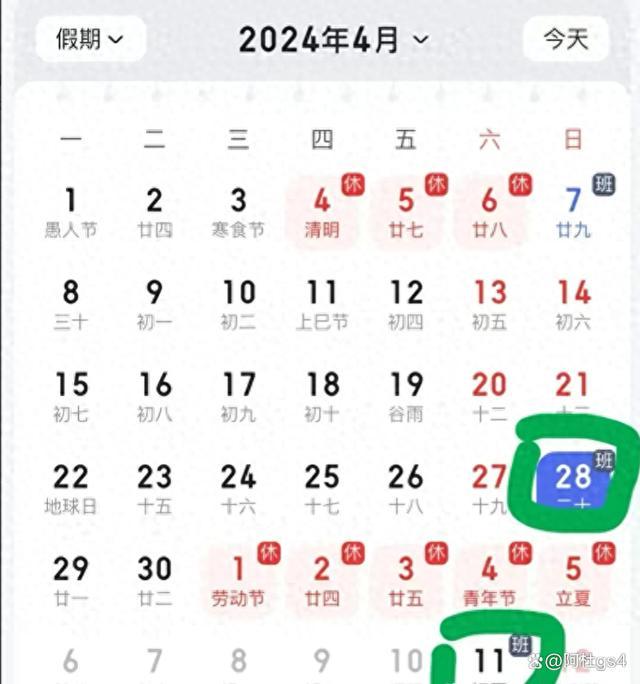Image resolution: width=640 pixels, height=684 pixels.
Task: Select April 4 清明 holiday date
Action: tap(322, 210)
